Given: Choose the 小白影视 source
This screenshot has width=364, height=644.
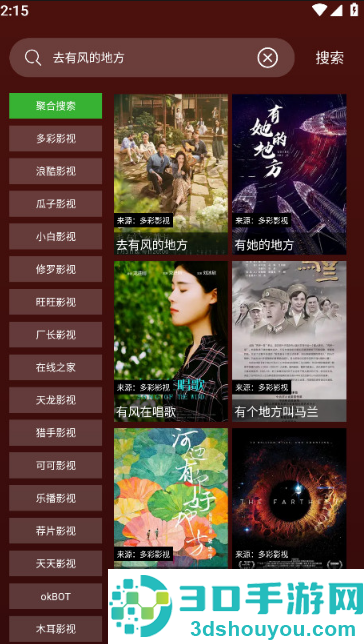Looking at the screenshot, I should click(55, 237).
